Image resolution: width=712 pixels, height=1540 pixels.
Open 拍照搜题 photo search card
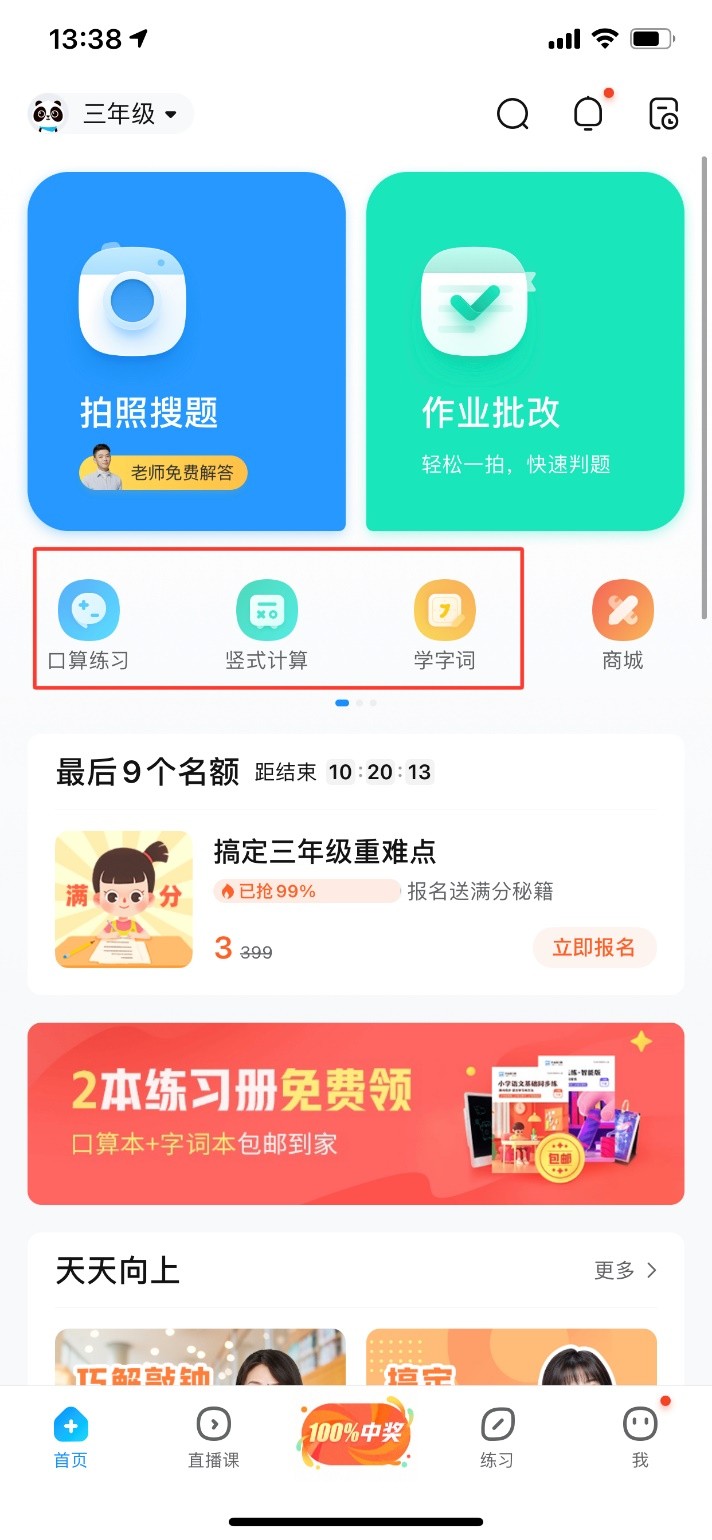pyautogui.click(x=186, y=350)
